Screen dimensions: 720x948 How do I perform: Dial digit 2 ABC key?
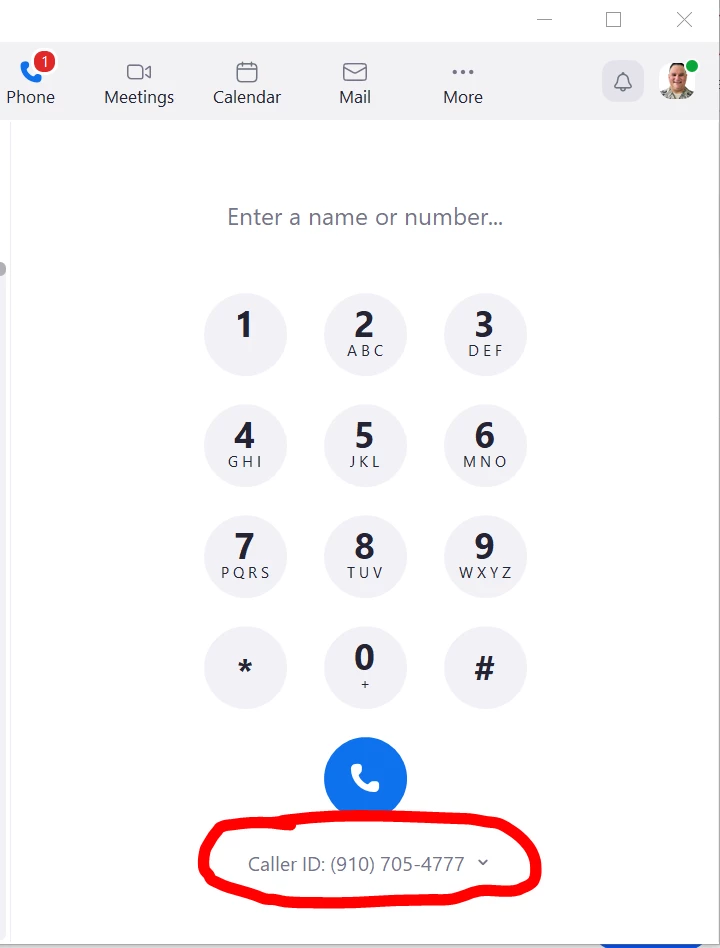coord(365,334)
